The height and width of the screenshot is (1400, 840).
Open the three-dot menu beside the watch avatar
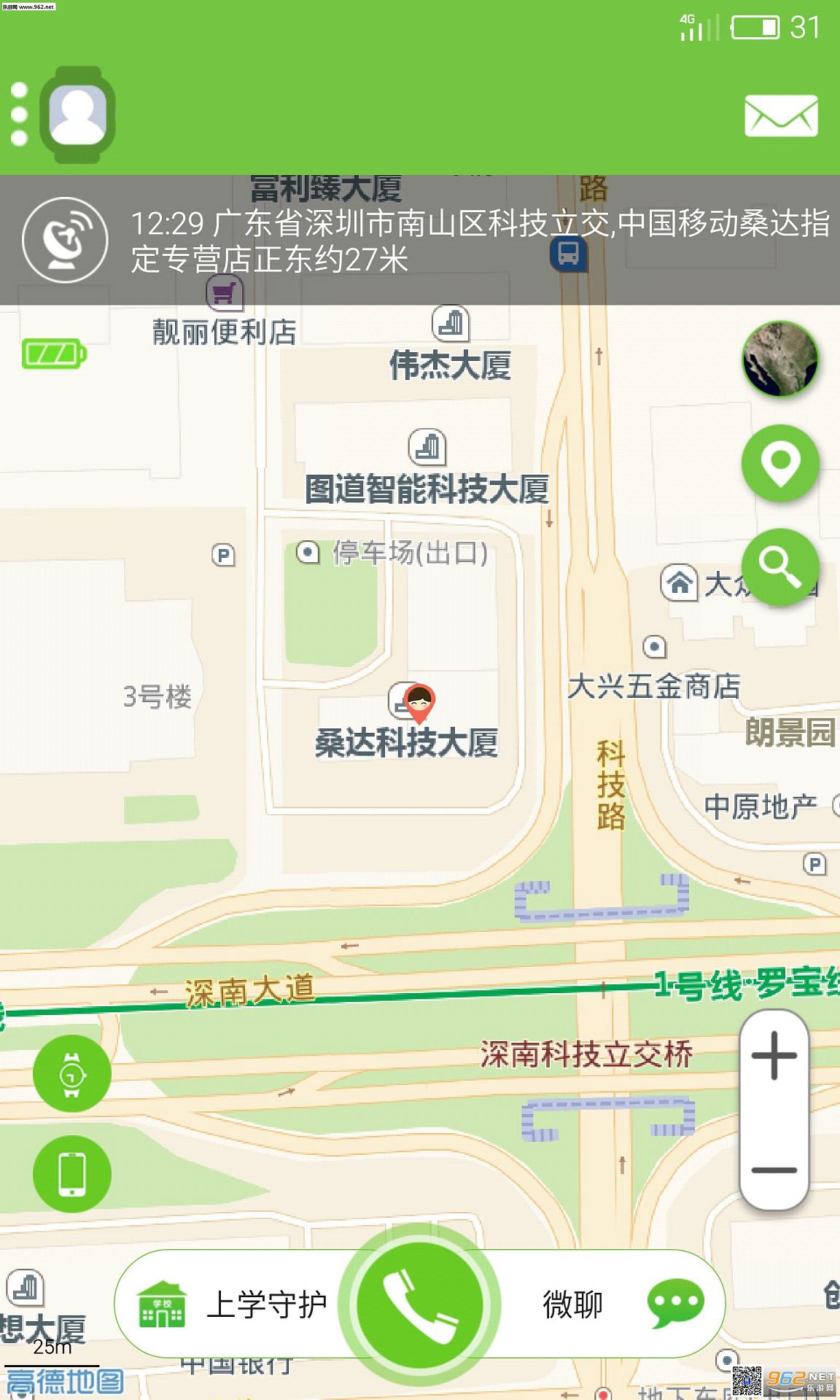pyautogui.click(x=20, y=114)
